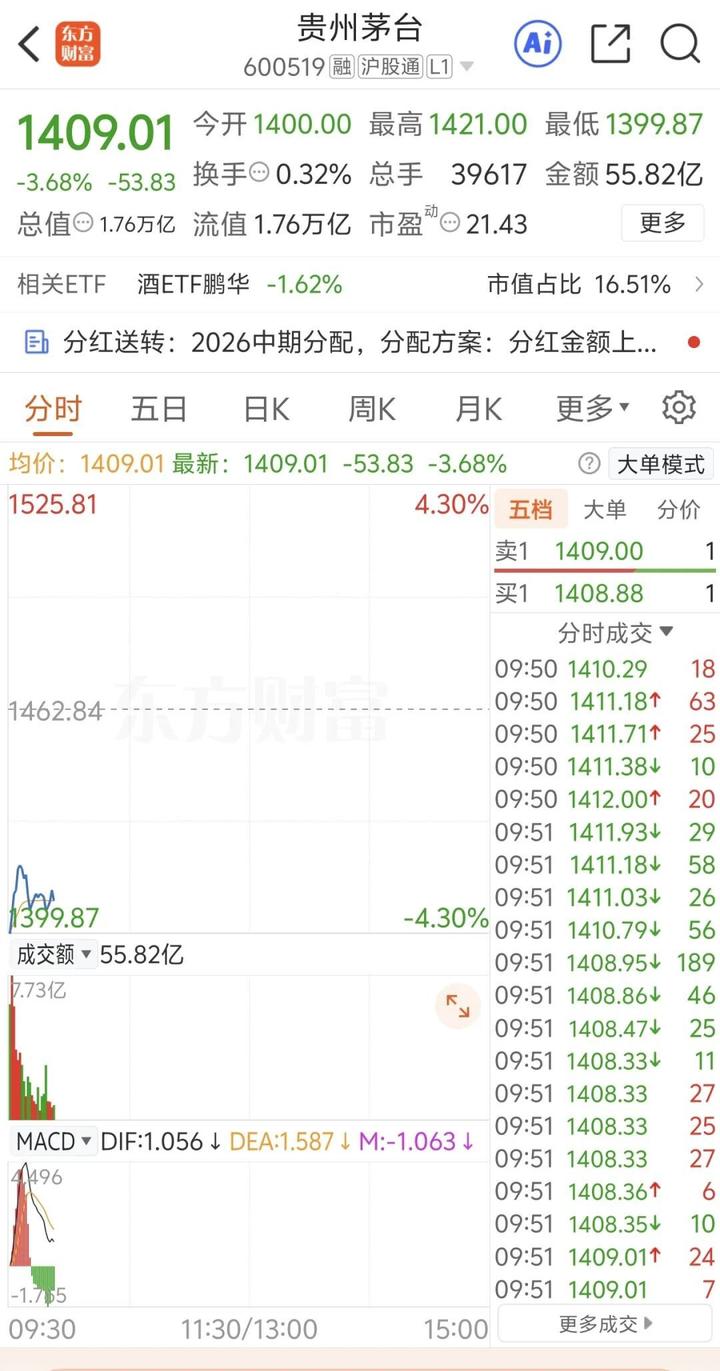
Task: Open stock search
Action: click(x=680, y=43)
